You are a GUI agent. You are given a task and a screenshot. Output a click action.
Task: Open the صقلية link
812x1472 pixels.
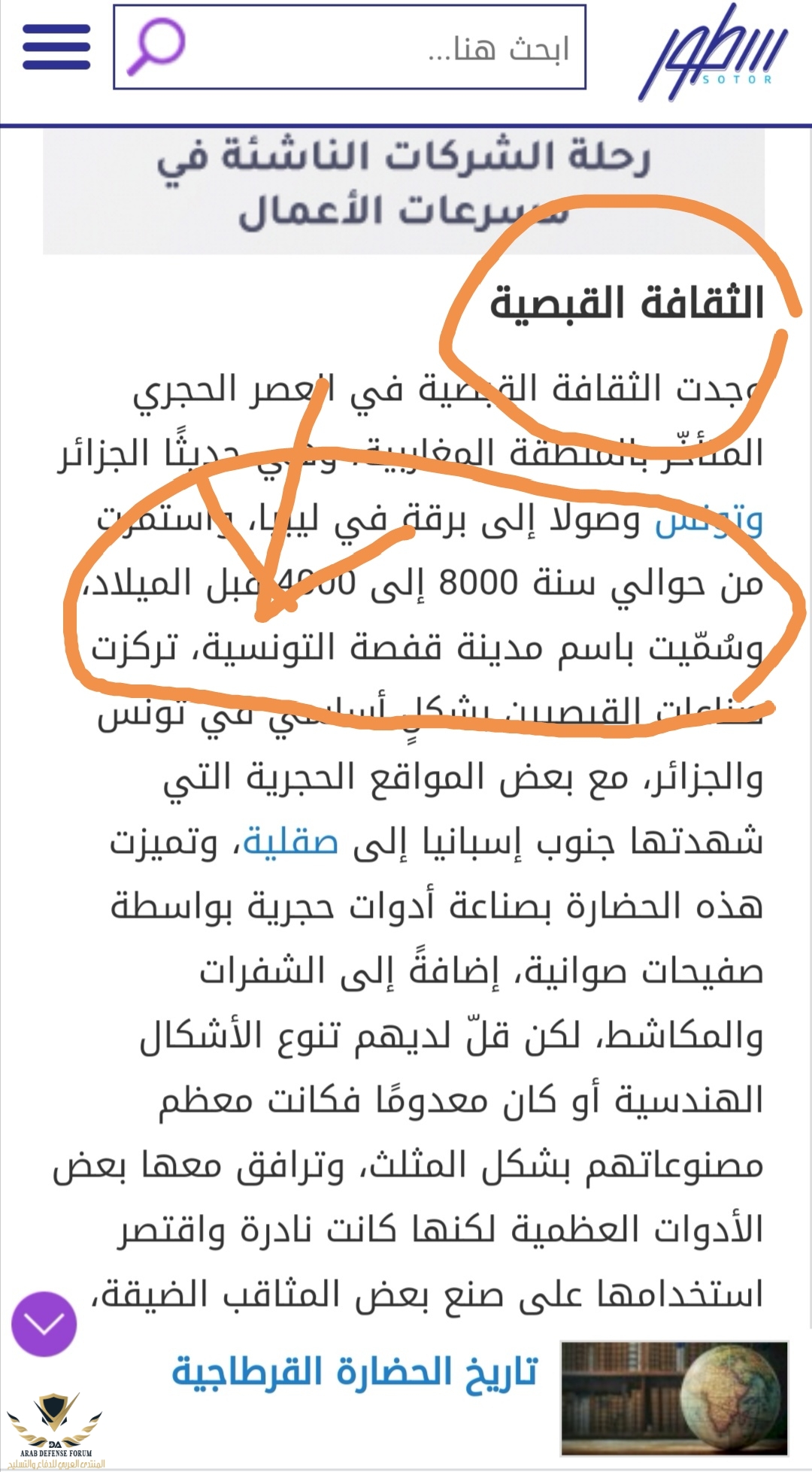tap(291, 842)
